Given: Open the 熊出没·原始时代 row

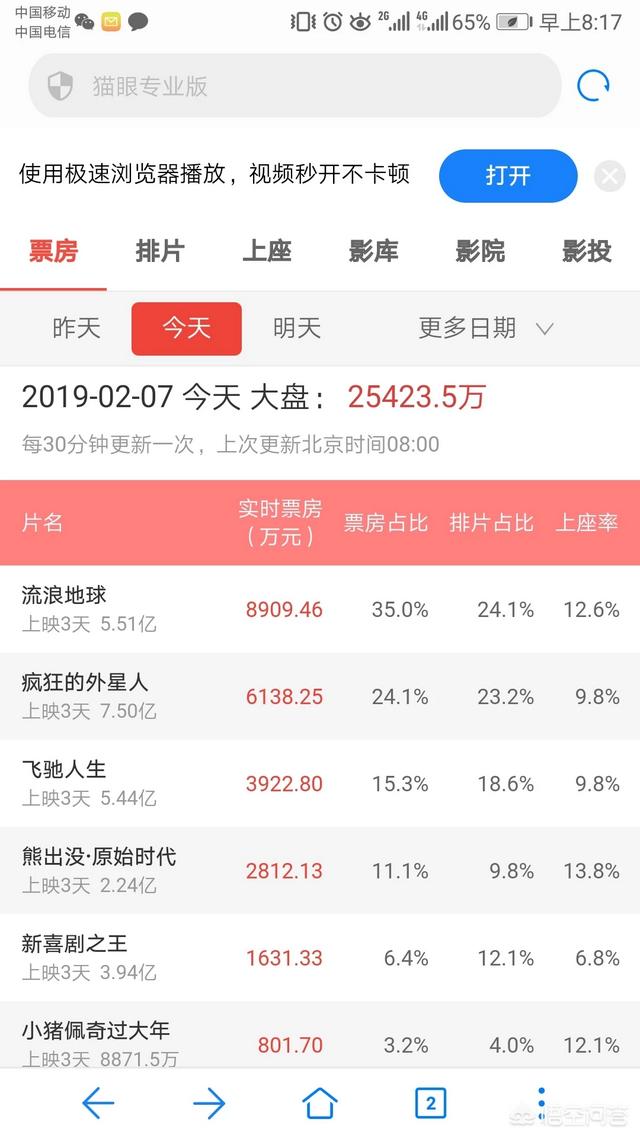Looking at the screenshot, I should pyautogui.click(x=320, y=870).
